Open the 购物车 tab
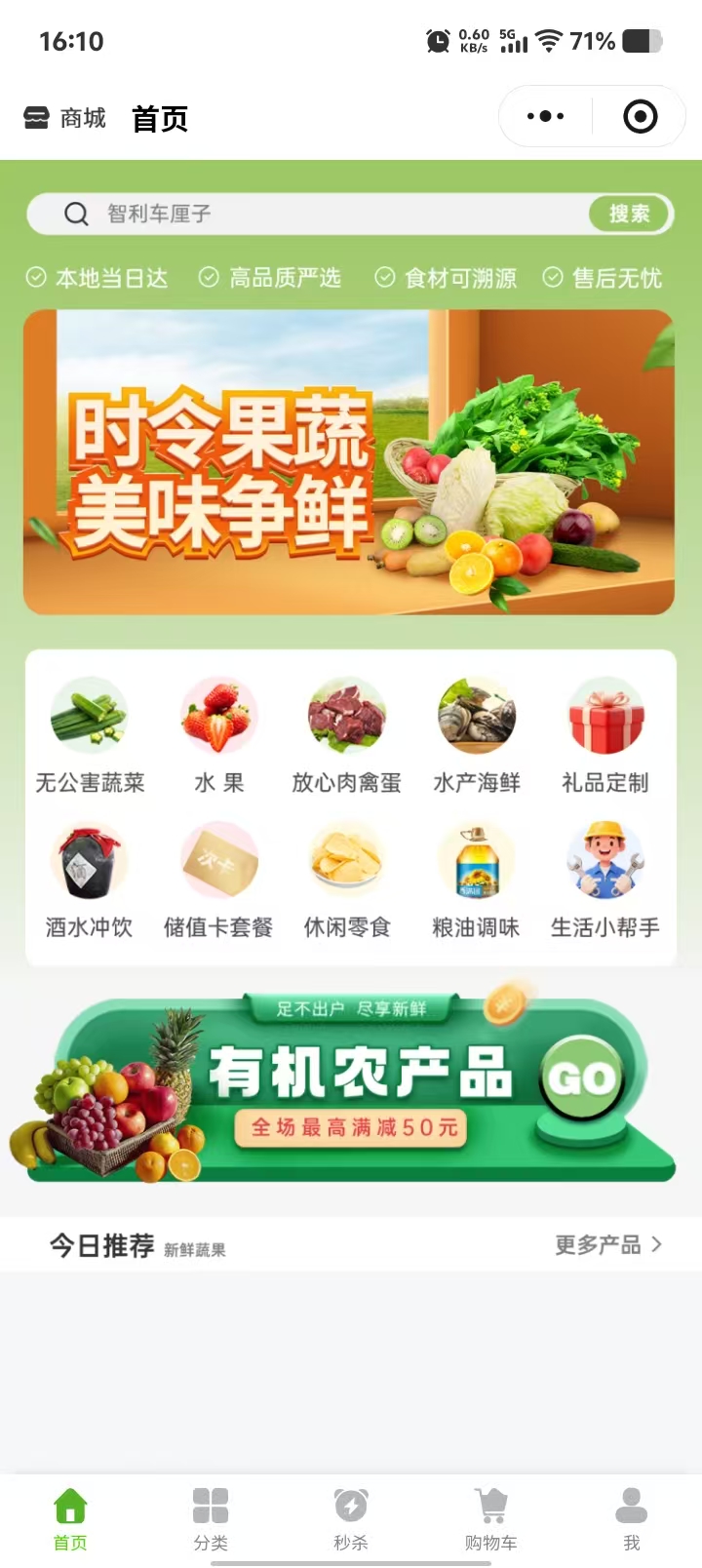This screenshot has width=702, height=1568. click(491, 1517)
